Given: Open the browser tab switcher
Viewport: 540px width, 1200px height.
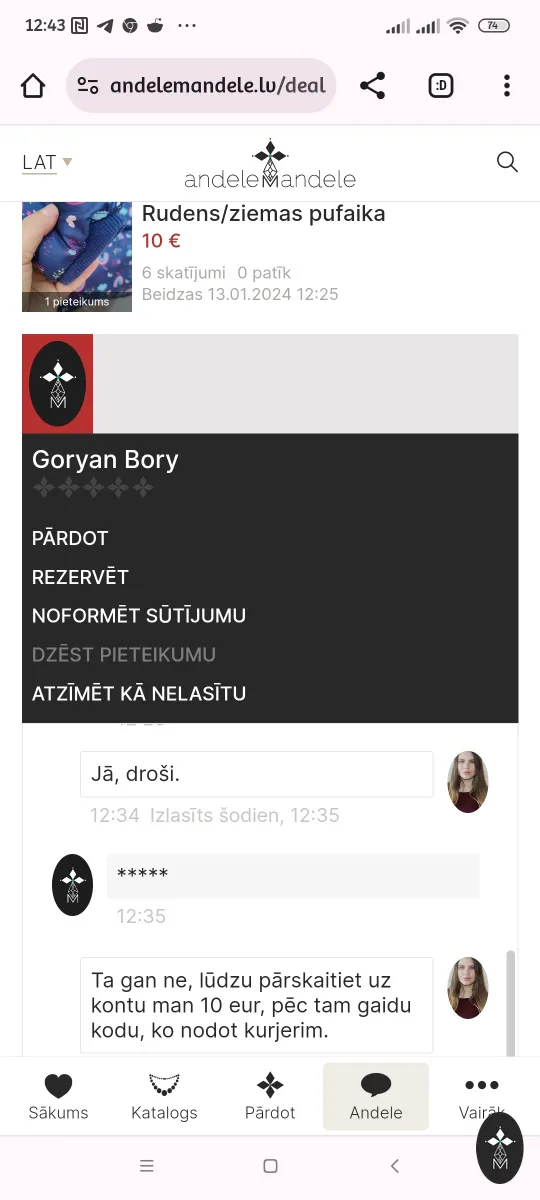Looking at the screenshot, I should coord(441,86).
